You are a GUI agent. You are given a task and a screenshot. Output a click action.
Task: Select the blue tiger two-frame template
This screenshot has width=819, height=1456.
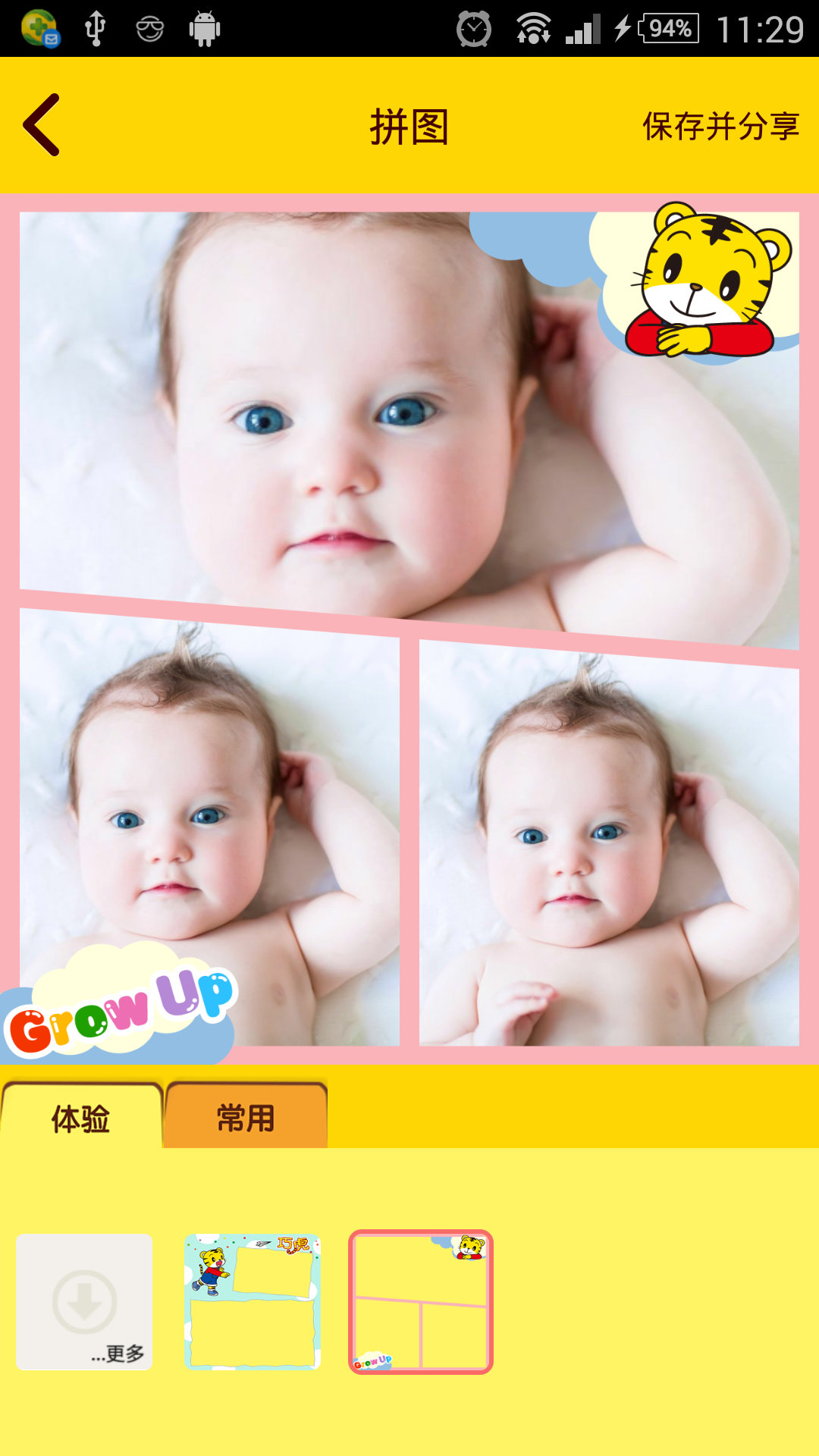click(253, 1302)
